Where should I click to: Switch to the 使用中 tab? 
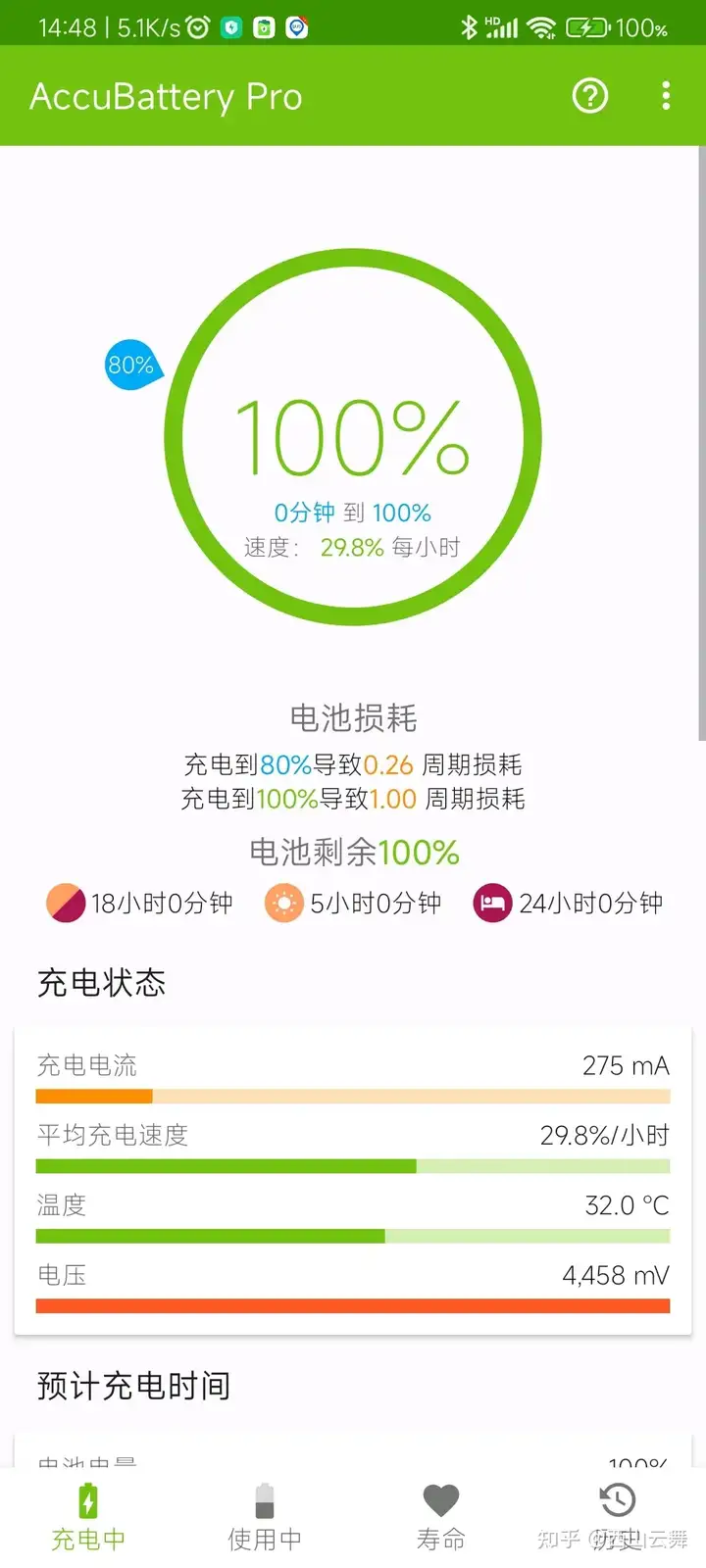tap(265, 1517)
